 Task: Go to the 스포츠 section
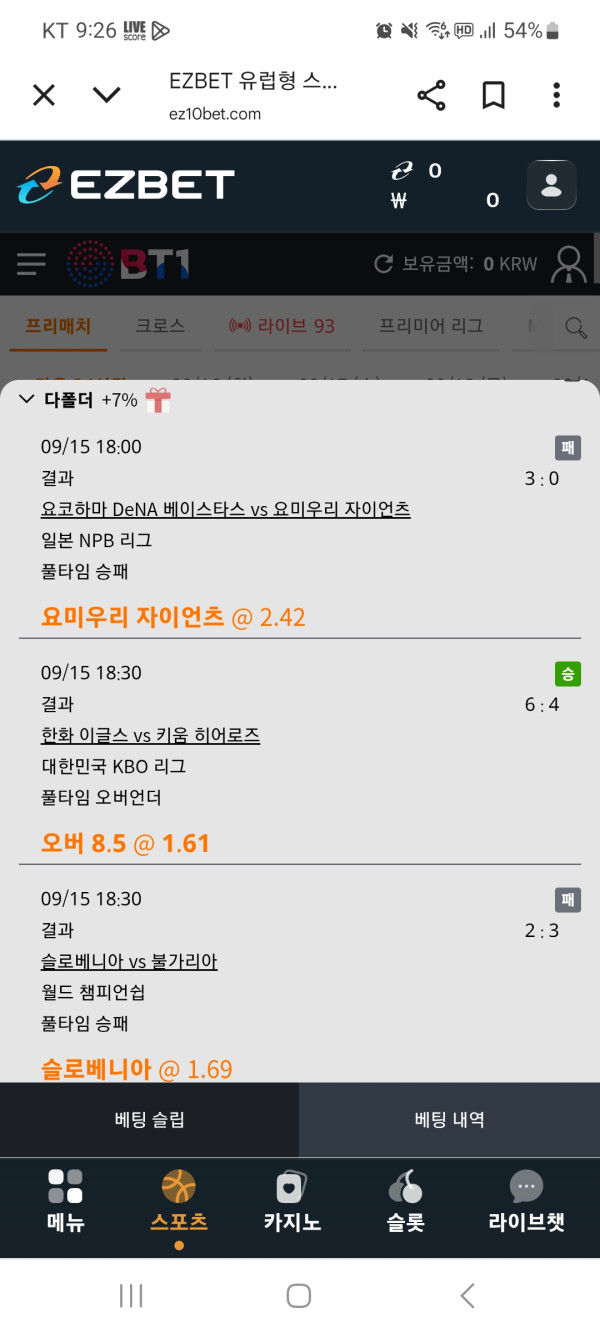[178, 1200]
